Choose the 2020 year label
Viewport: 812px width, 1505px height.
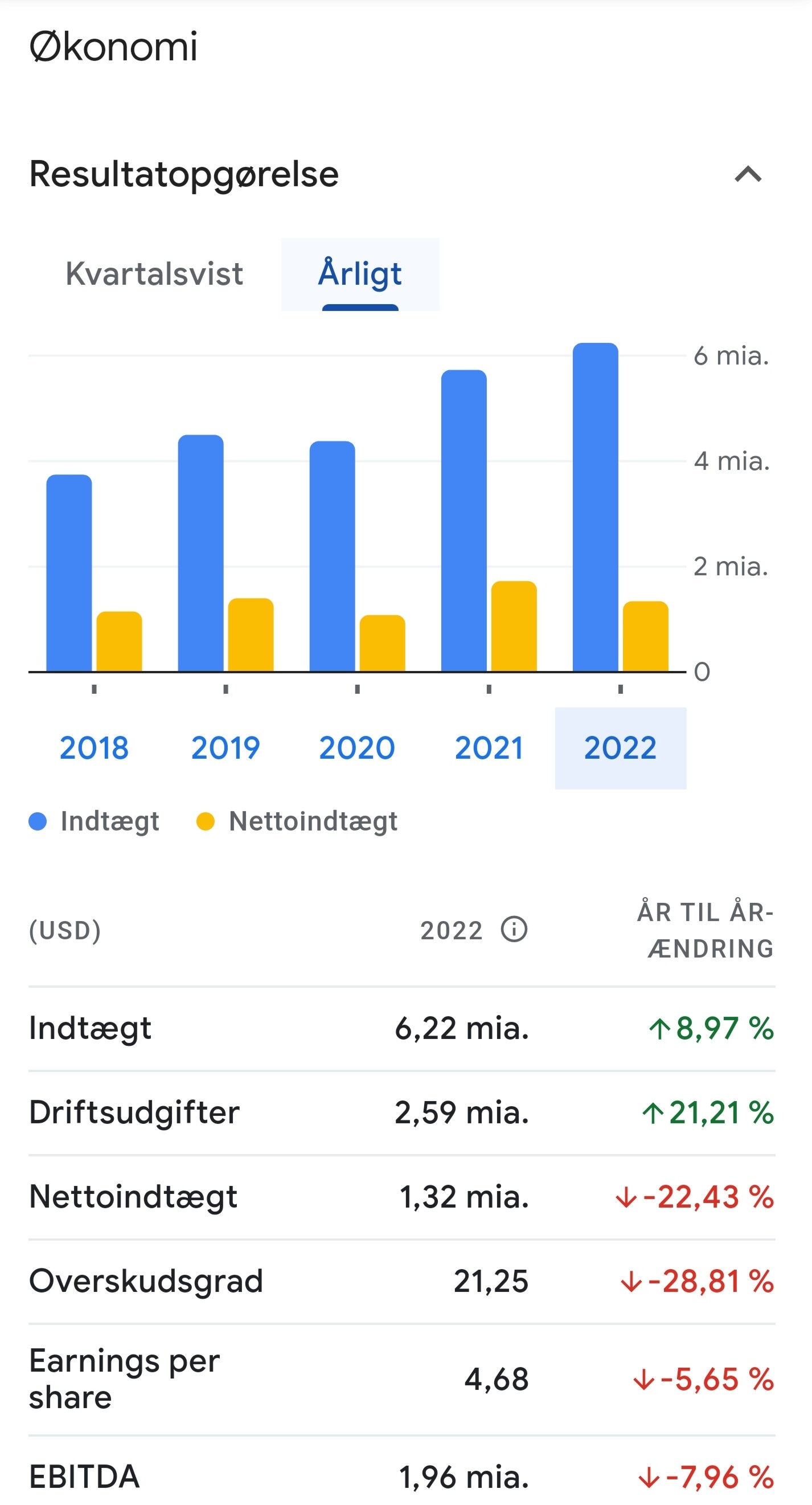point(357,748)
